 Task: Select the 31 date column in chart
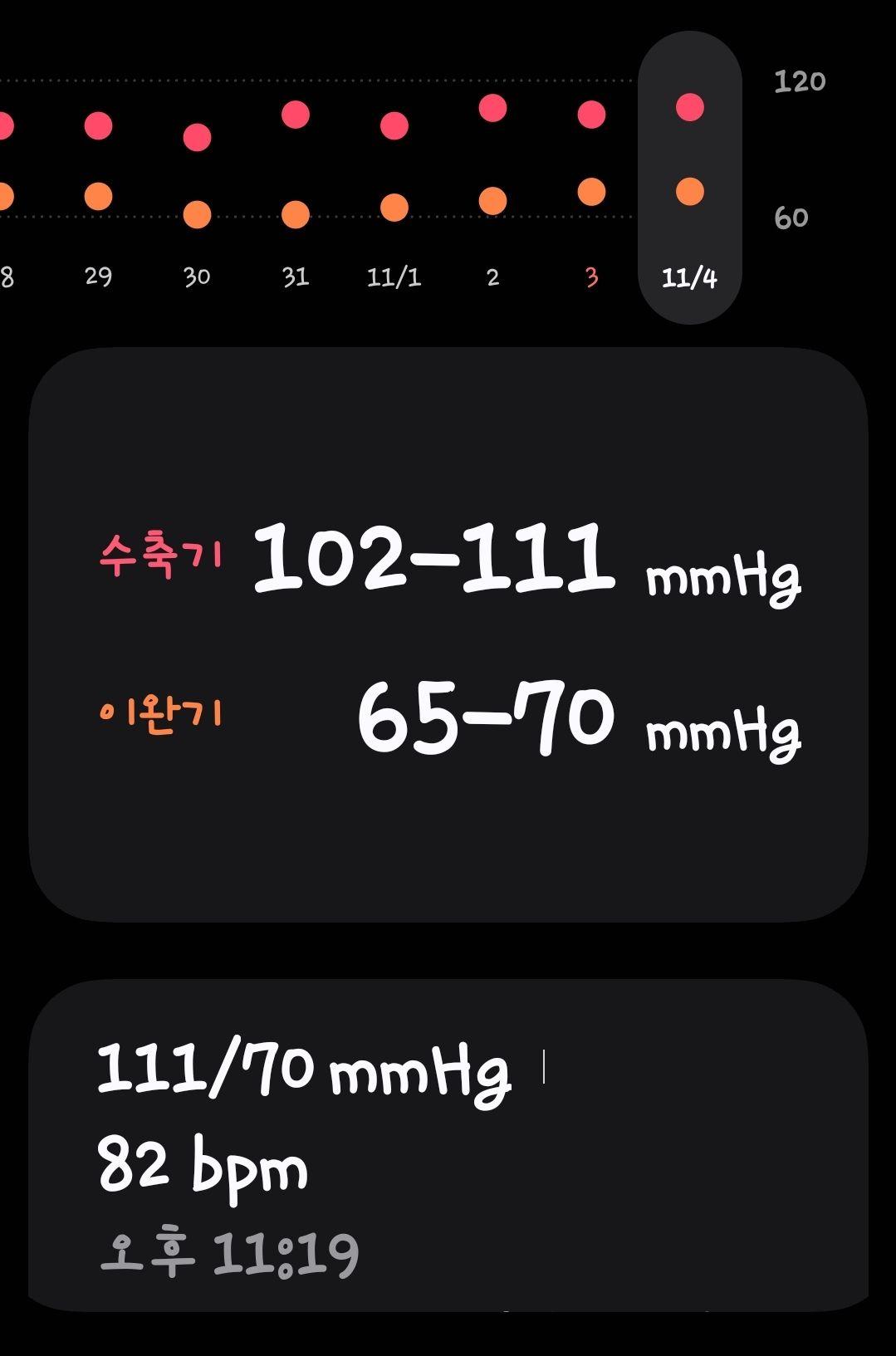pyautogui.click(x=296, y=276)
